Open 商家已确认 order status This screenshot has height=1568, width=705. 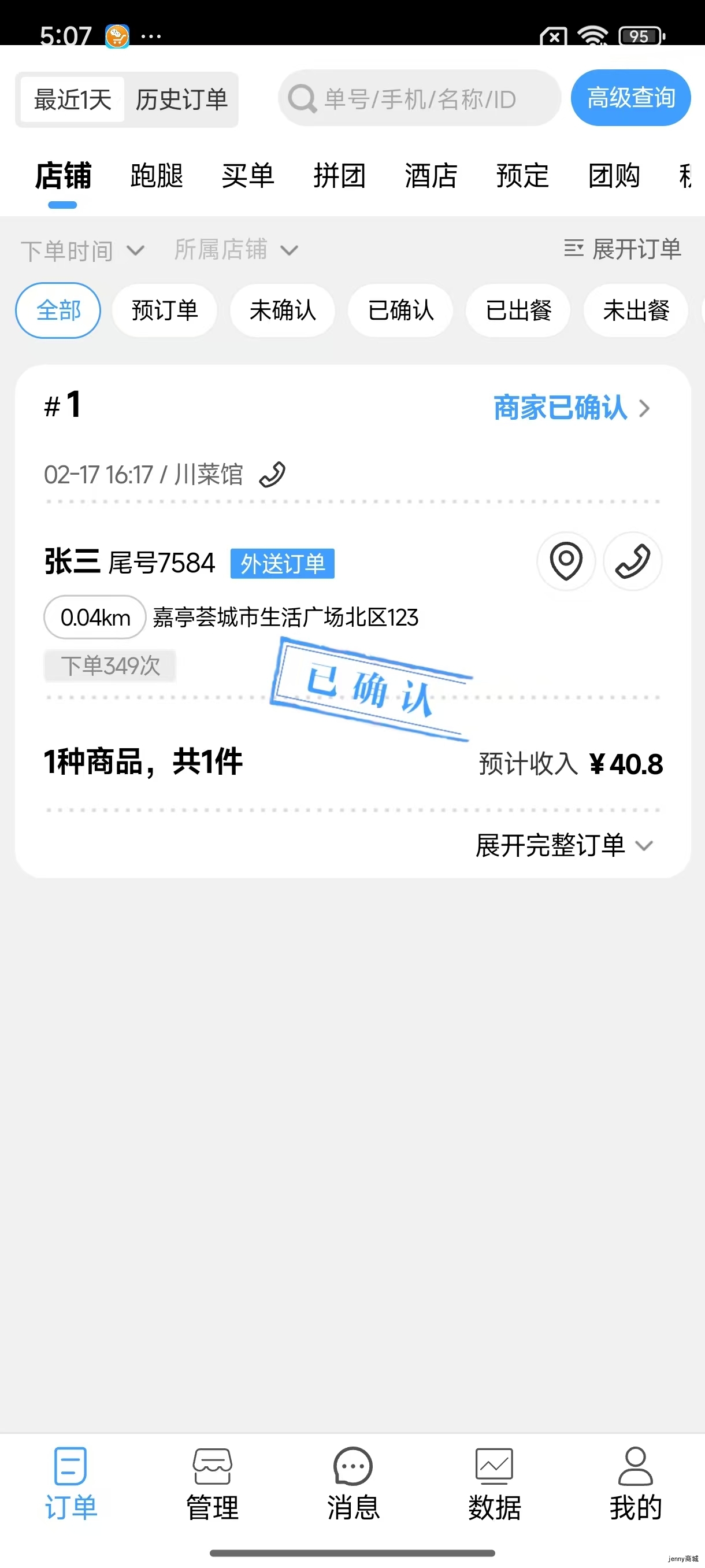coord(571,408)
